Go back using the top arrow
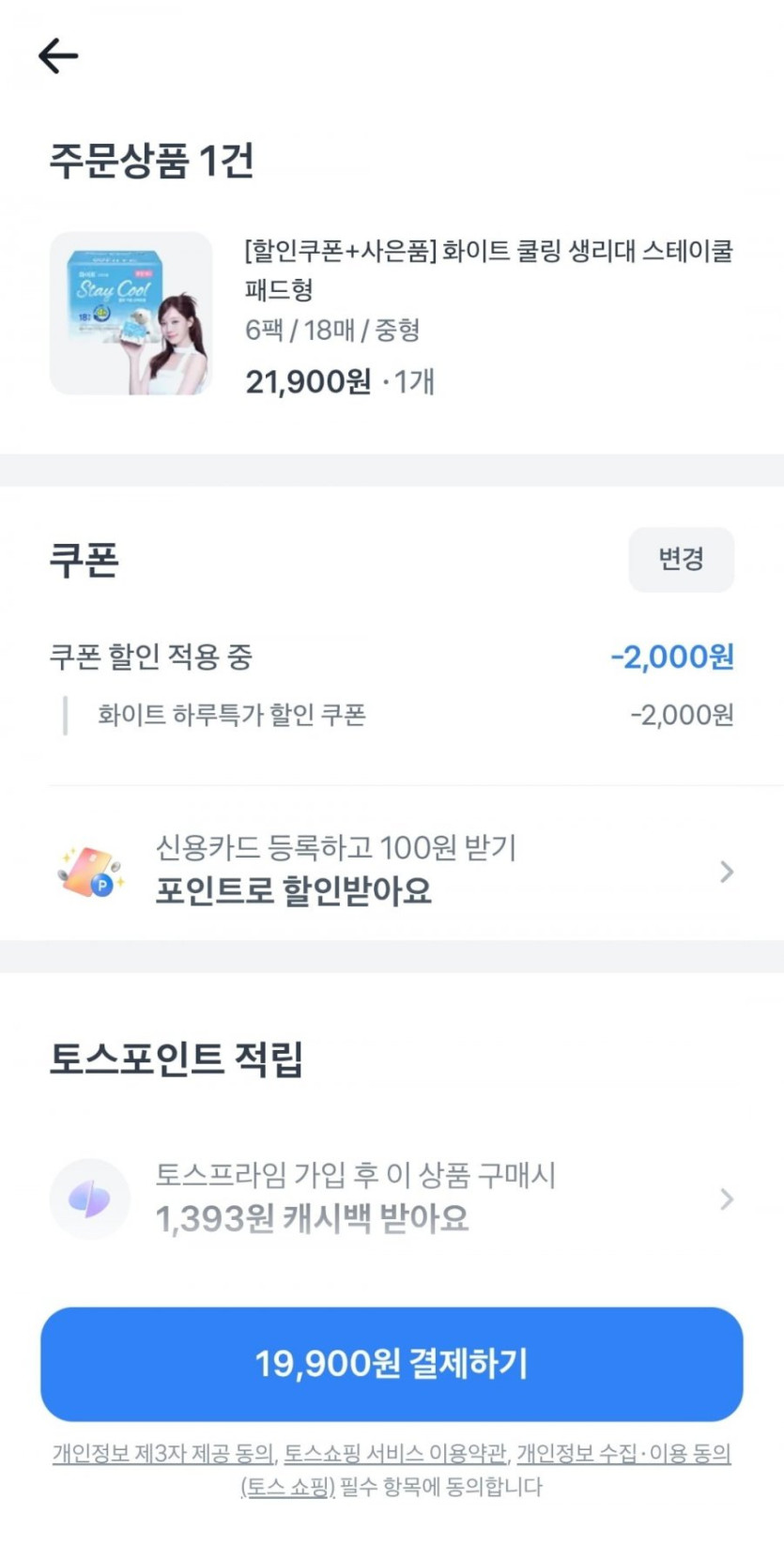The height and width of the screenshot is (1546, 784). coord(58,56)
